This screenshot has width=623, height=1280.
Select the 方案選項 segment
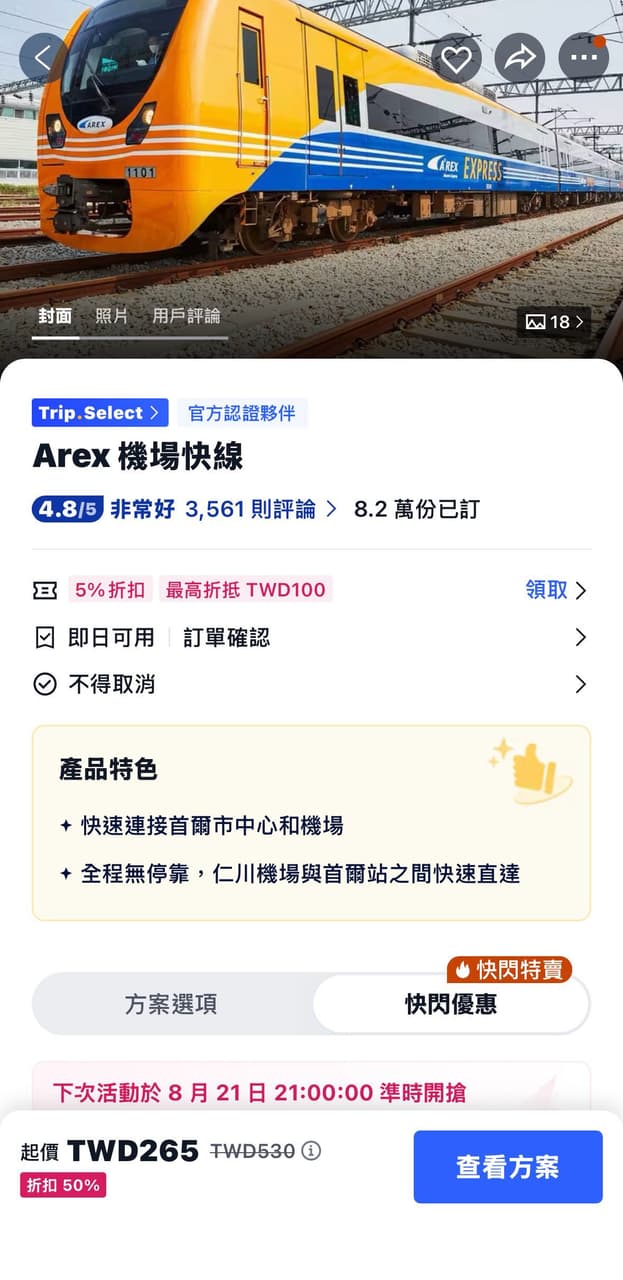pyautogui.click(x=171, y=1004)
